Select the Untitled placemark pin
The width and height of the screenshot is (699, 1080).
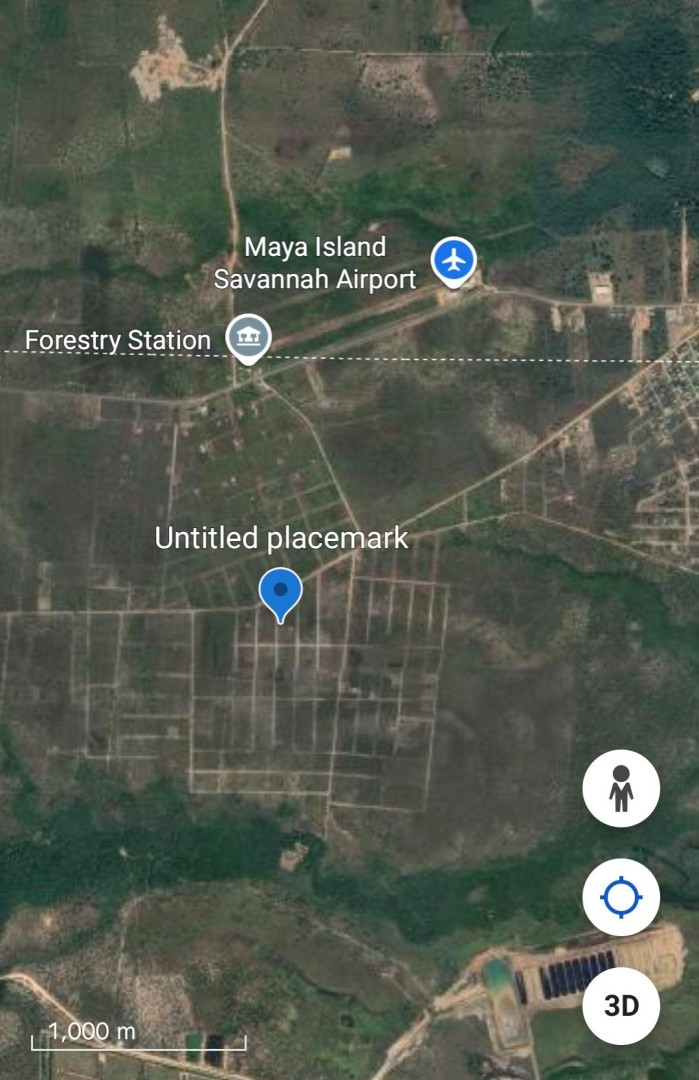(281, 593)
